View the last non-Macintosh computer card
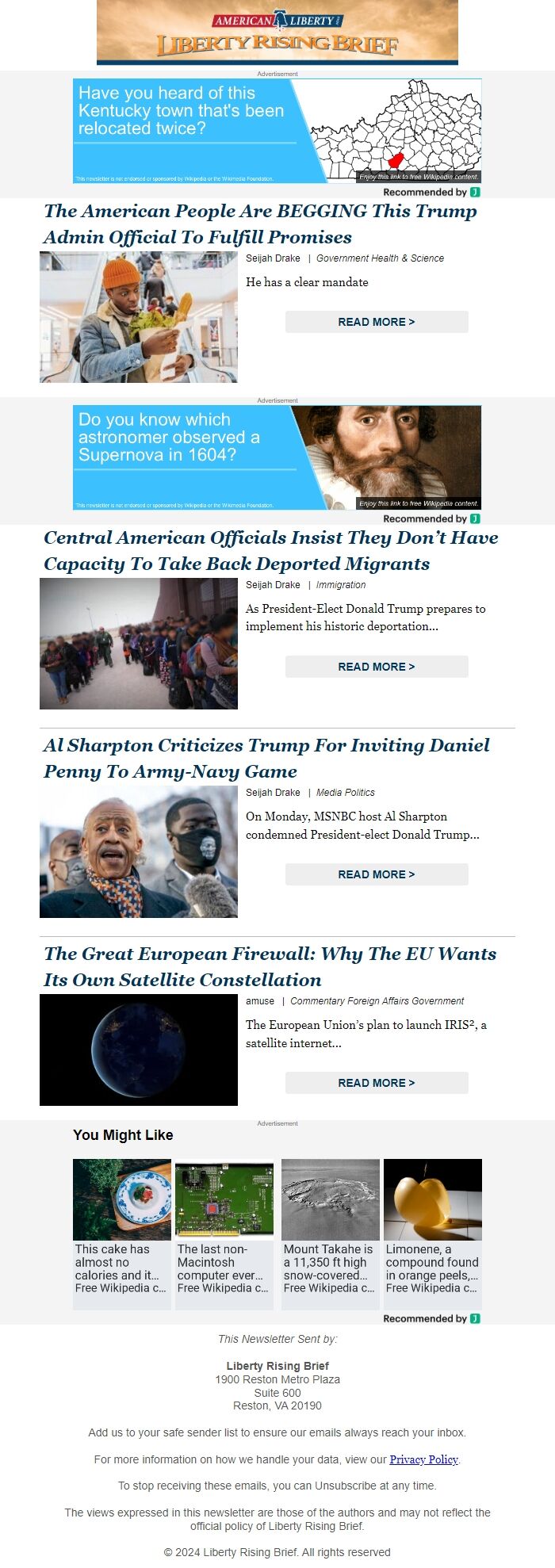The height and width of the screenshot is (1568, 555). point(224,1233)
